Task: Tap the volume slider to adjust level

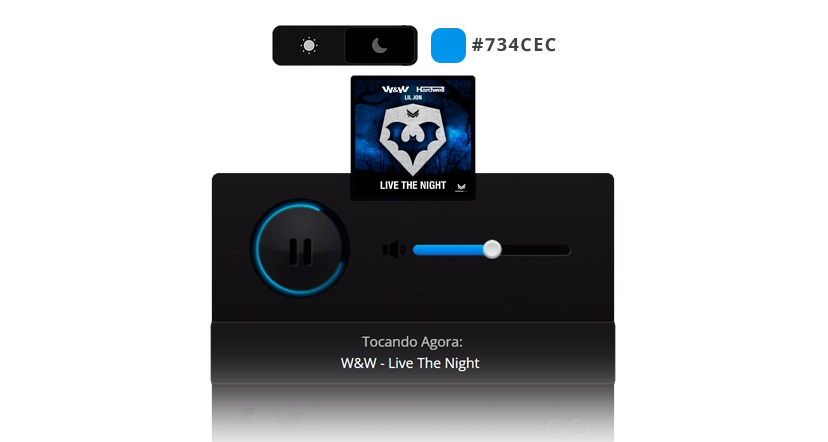Action: [x=492, y=249]
